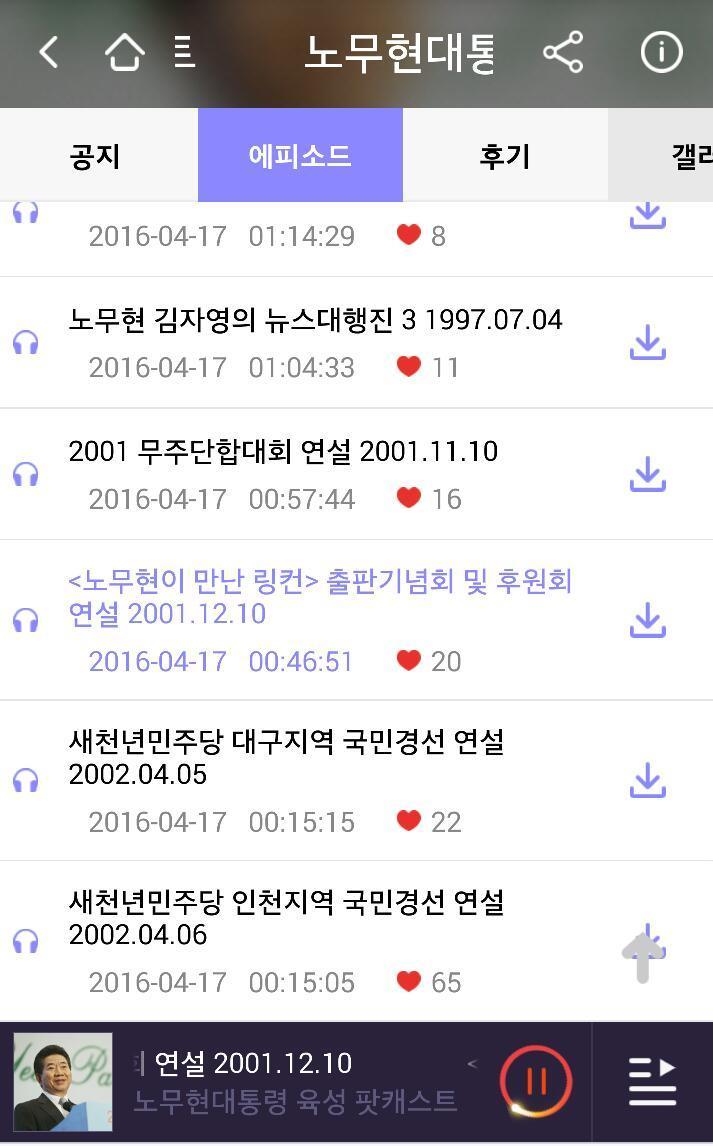Go back using the top-left arrow

(x=49, y=53)
